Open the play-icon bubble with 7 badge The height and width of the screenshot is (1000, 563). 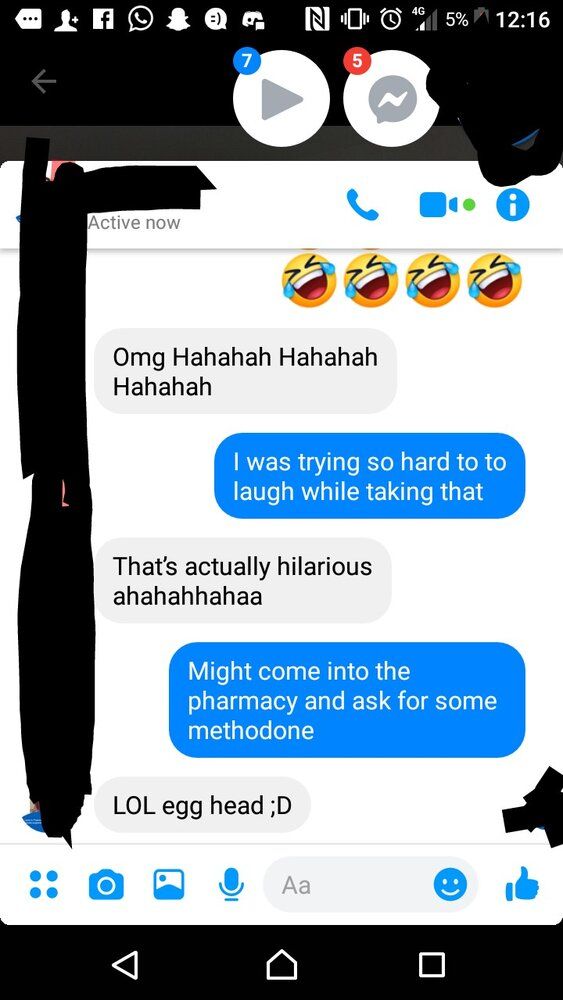(x=281, y=99)
